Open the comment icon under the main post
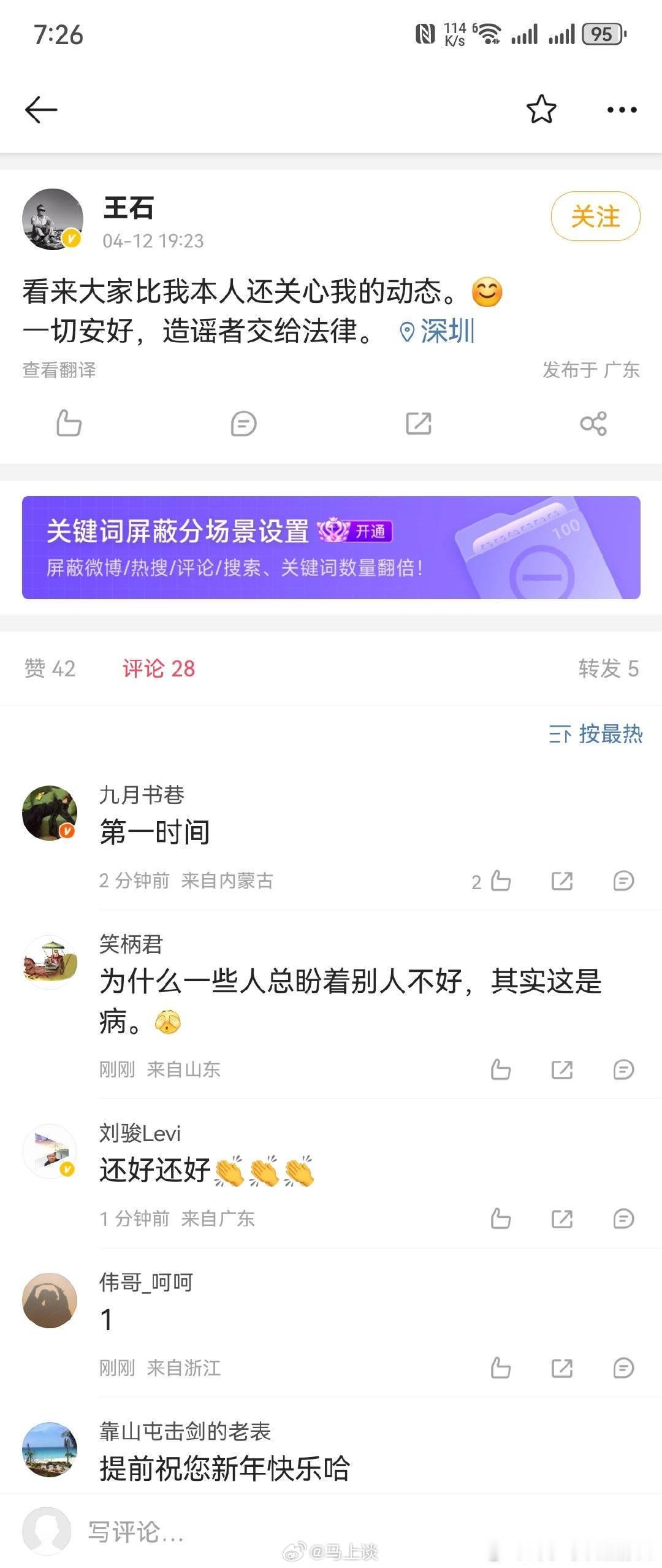Image resolution: width=662 pixels, height=1568 pixels. 243,423
